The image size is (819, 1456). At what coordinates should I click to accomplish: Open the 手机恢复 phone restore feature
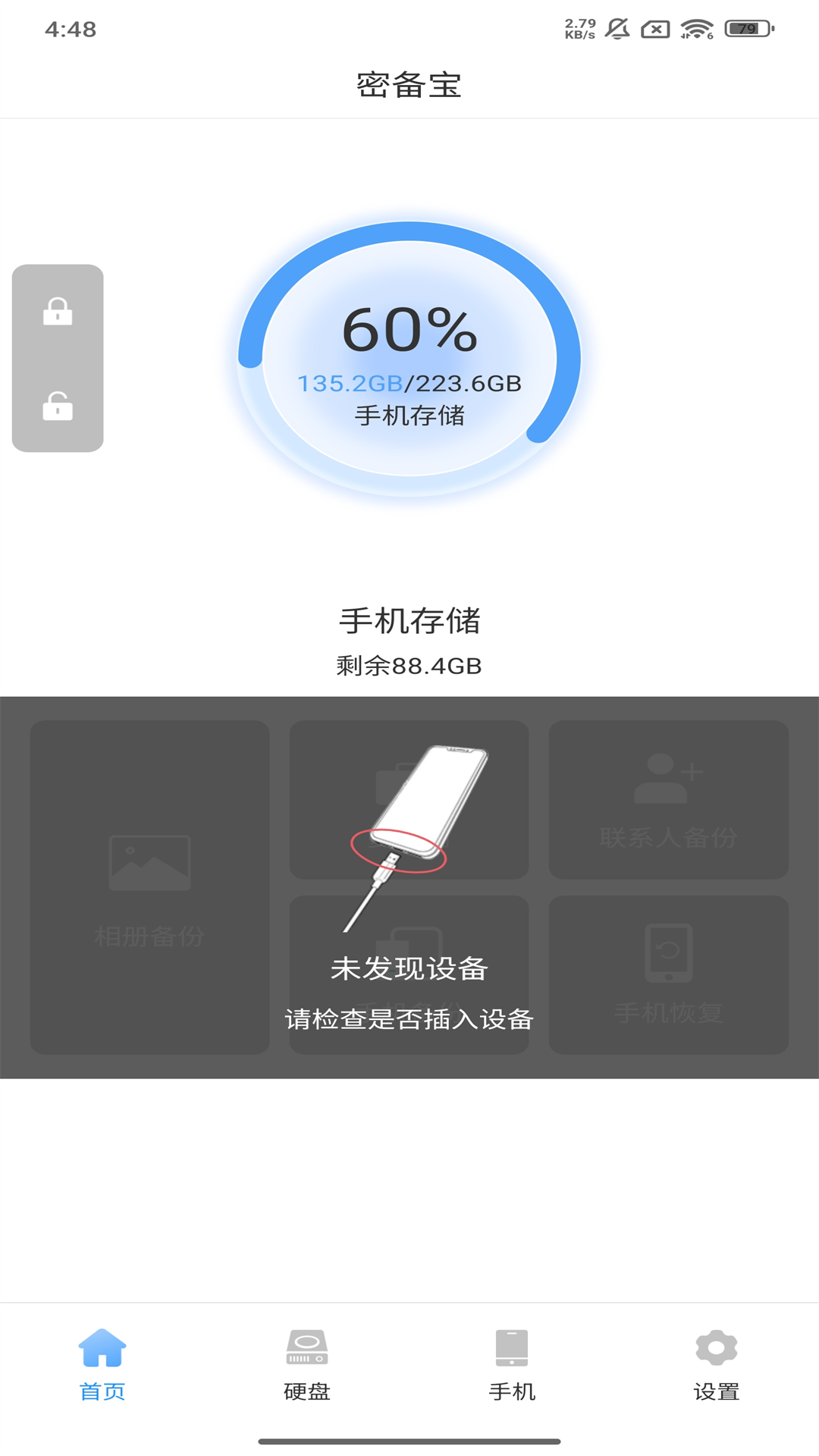667,974
